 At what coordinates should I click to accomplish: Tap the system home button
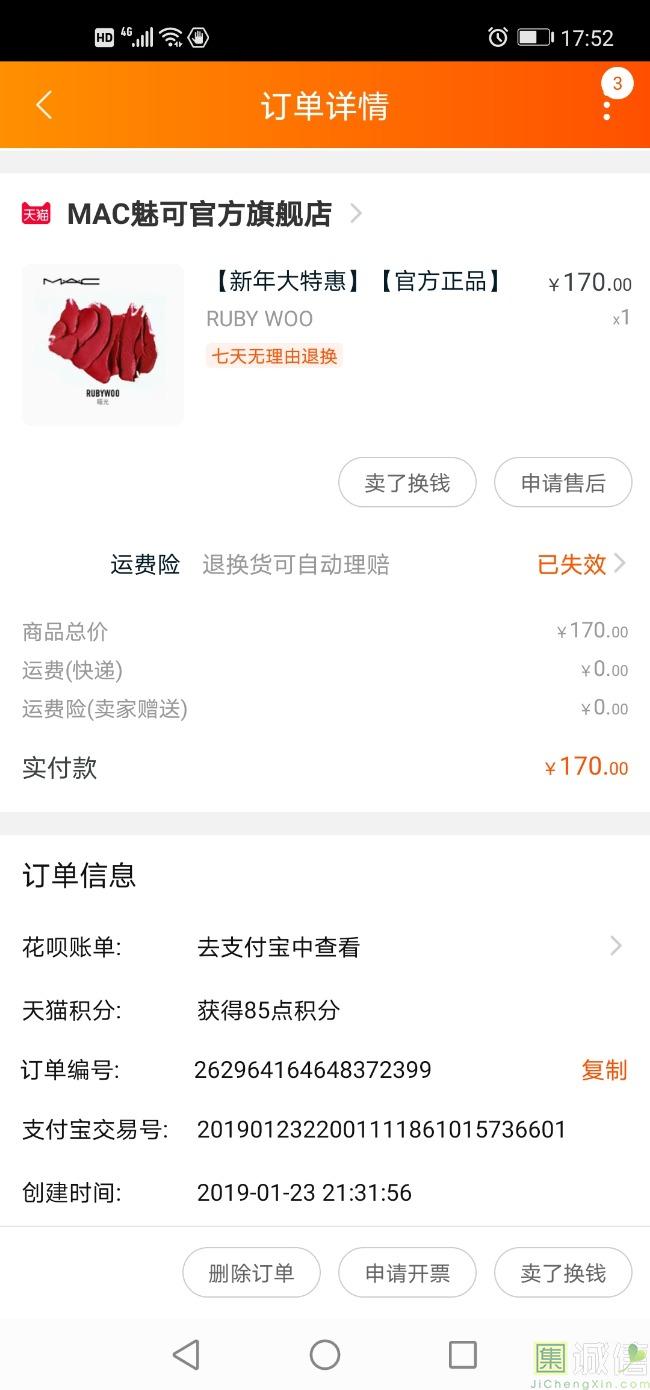(x=325, y=1354)
